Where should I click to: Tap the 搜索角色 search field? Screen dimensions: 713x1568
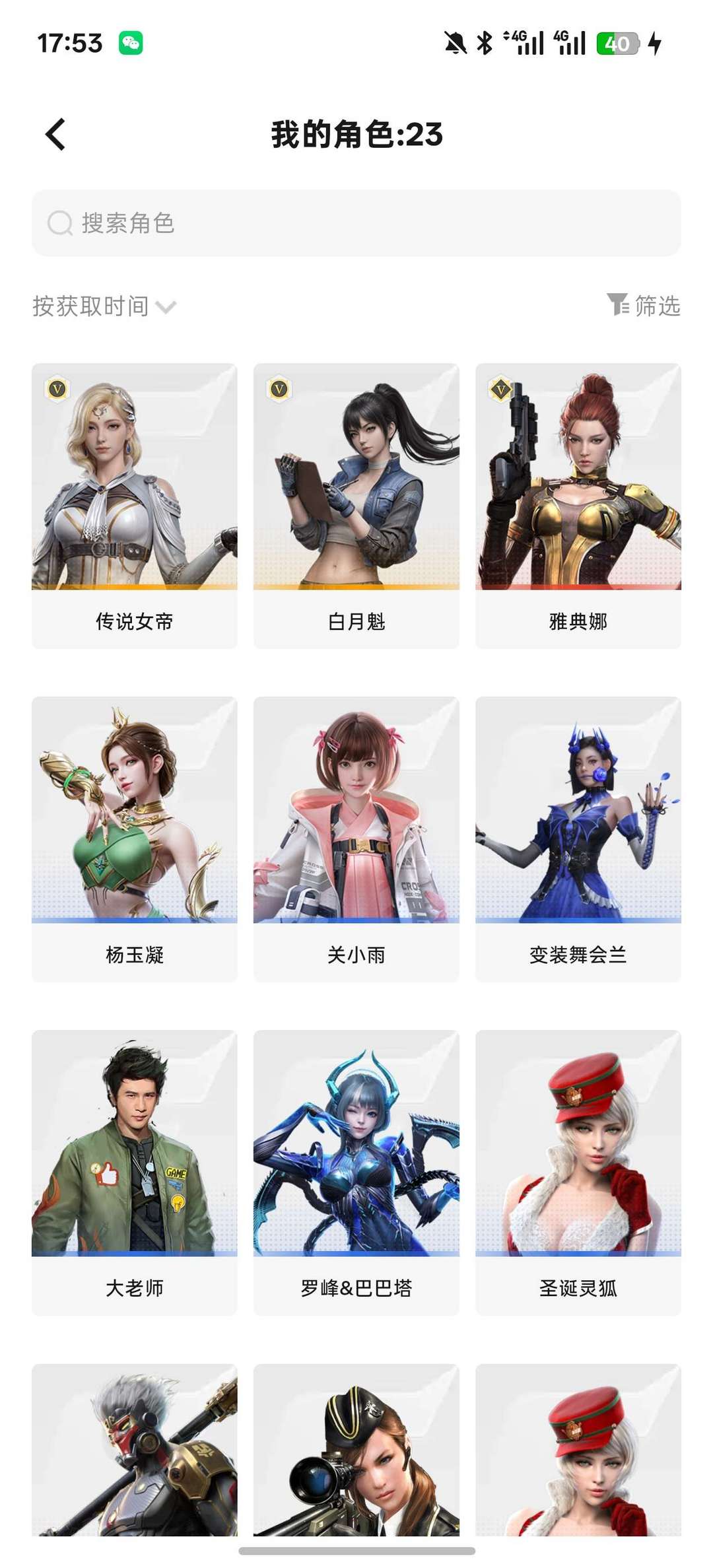356,223
